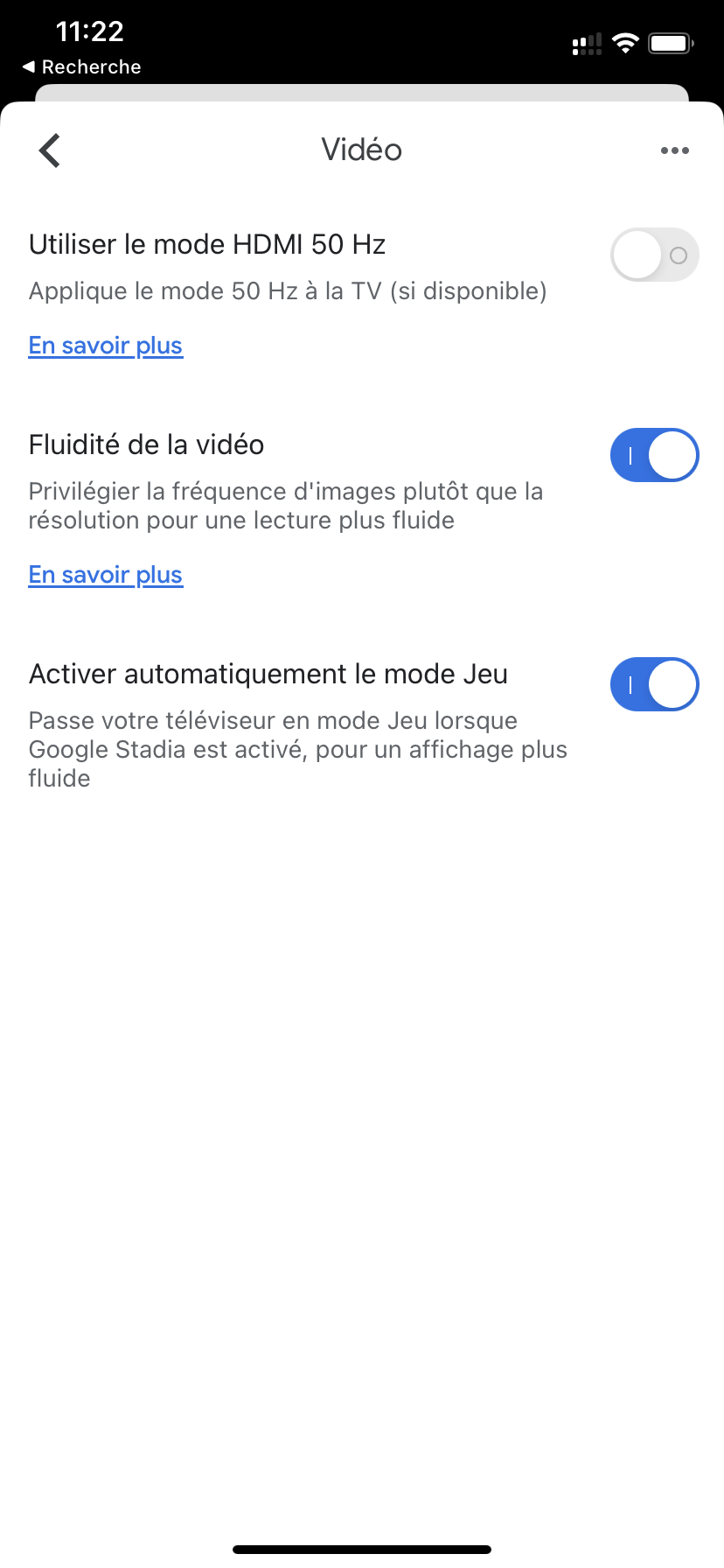Go back from the Vidéo settings
Screen dimensions: 724x1568
tap(50, 150)
